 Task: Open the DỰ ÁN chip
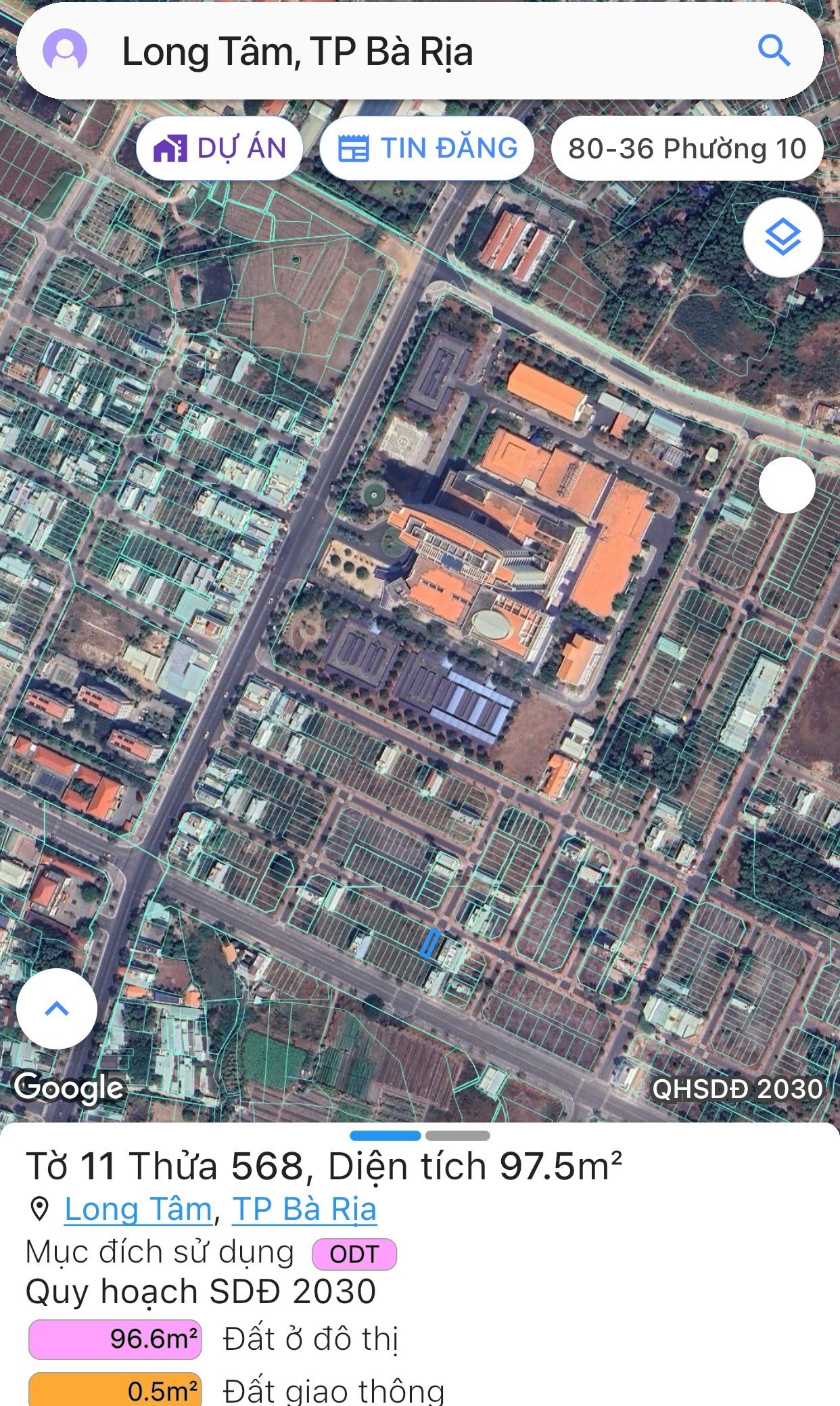[x=220, y=148]
